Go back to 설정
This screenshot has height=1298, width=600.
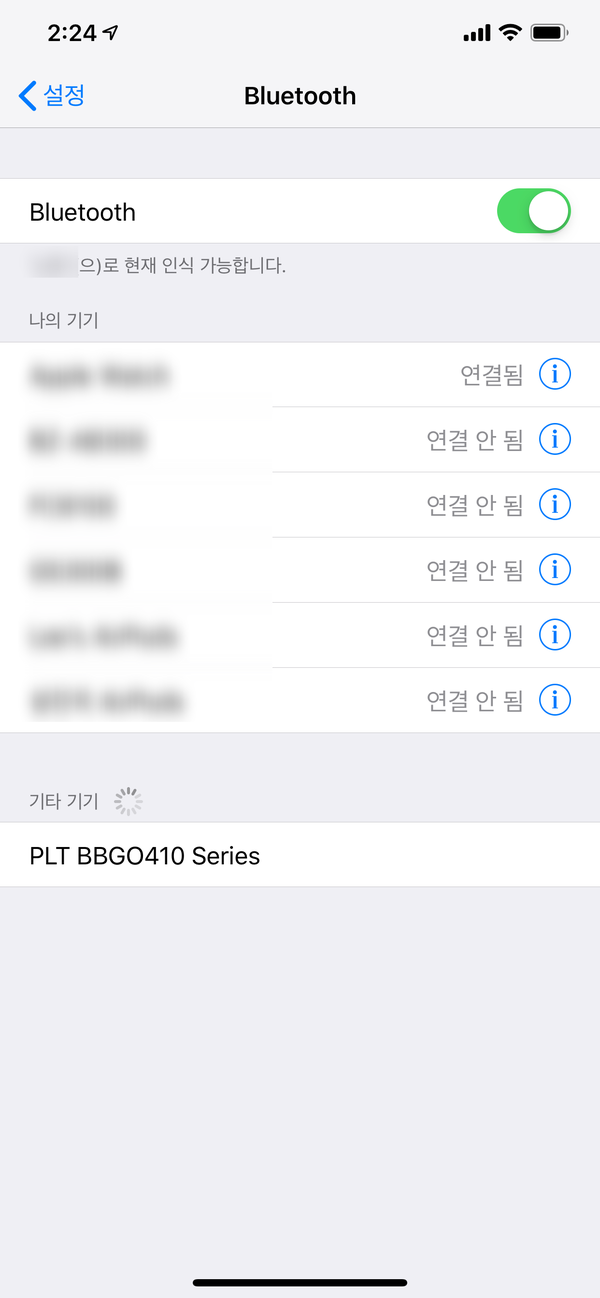pos(52,96)
